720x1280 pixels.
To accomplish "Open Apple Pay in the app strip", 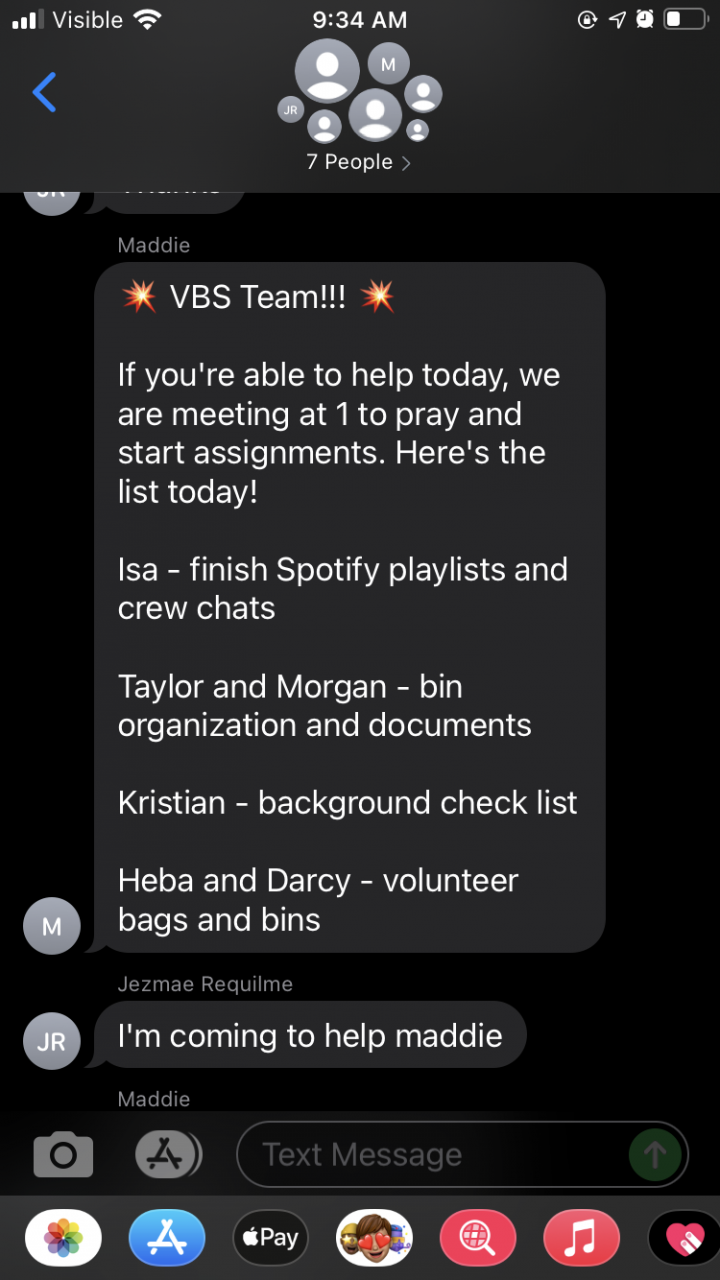I will pyautogui.click(x=270, y=1238).
